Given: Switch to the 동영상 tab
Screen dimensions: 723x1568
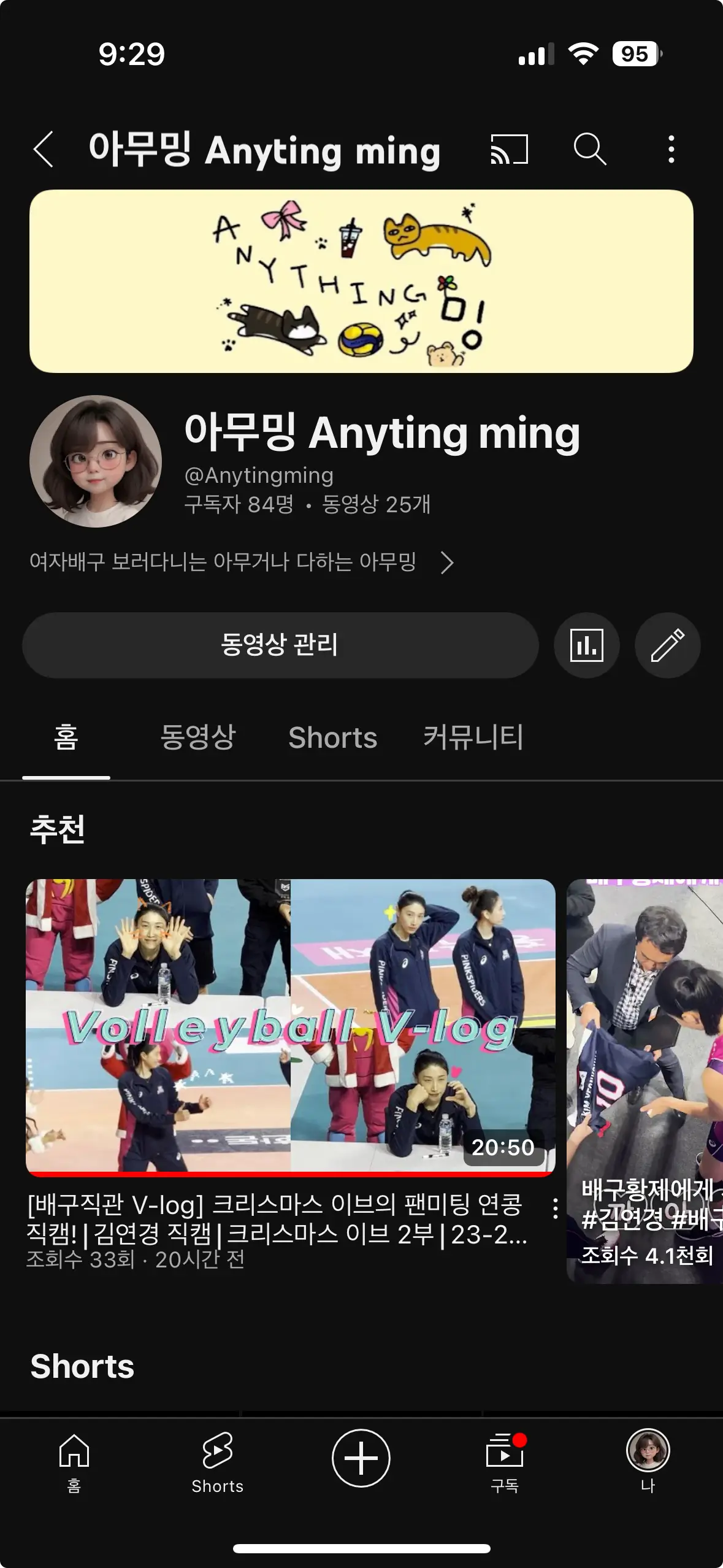Looking at the screenshot, I should coord(198,739).
